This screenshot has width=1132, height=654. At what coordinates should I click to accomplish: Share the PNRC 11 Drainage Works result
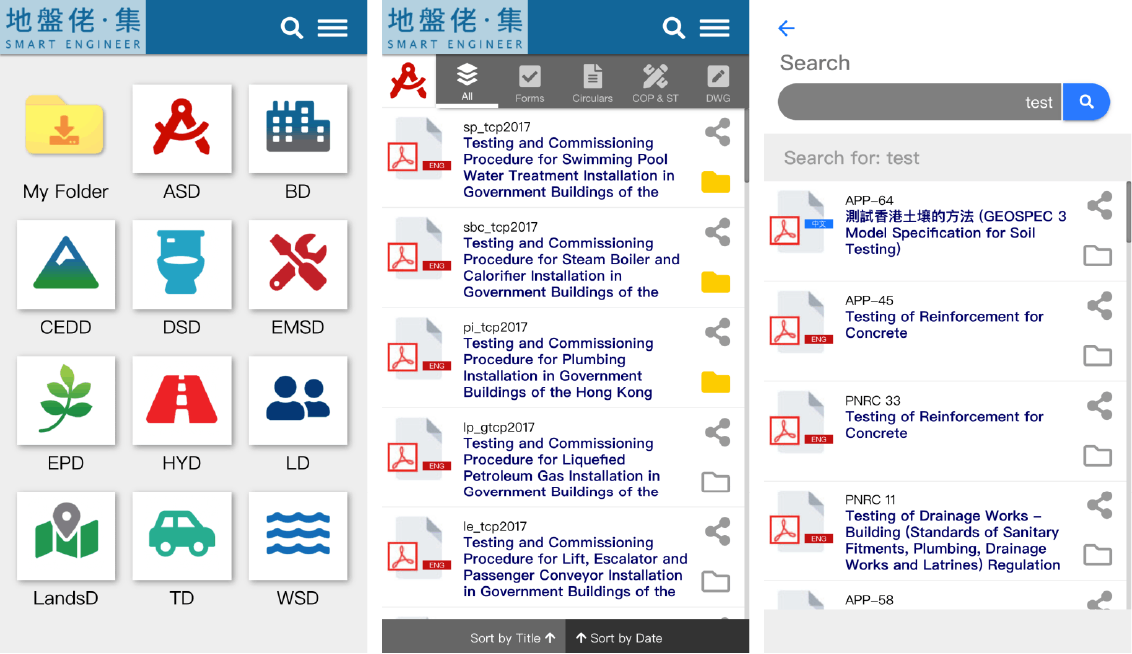tap(1099, 506)
